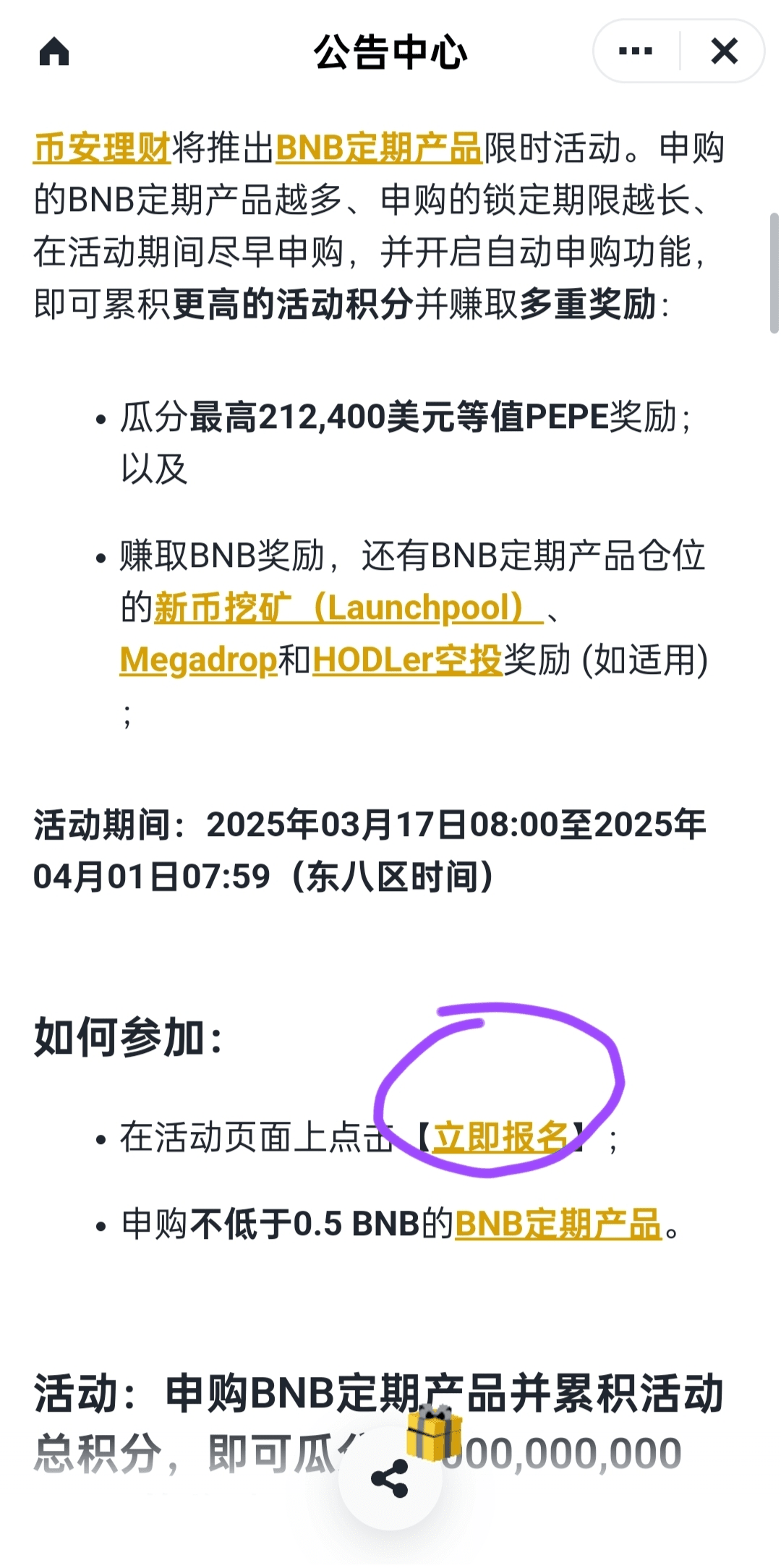Tap the 立即报名 sign-up link
Screen dimensions: 781x1568
click(500, 1138)
